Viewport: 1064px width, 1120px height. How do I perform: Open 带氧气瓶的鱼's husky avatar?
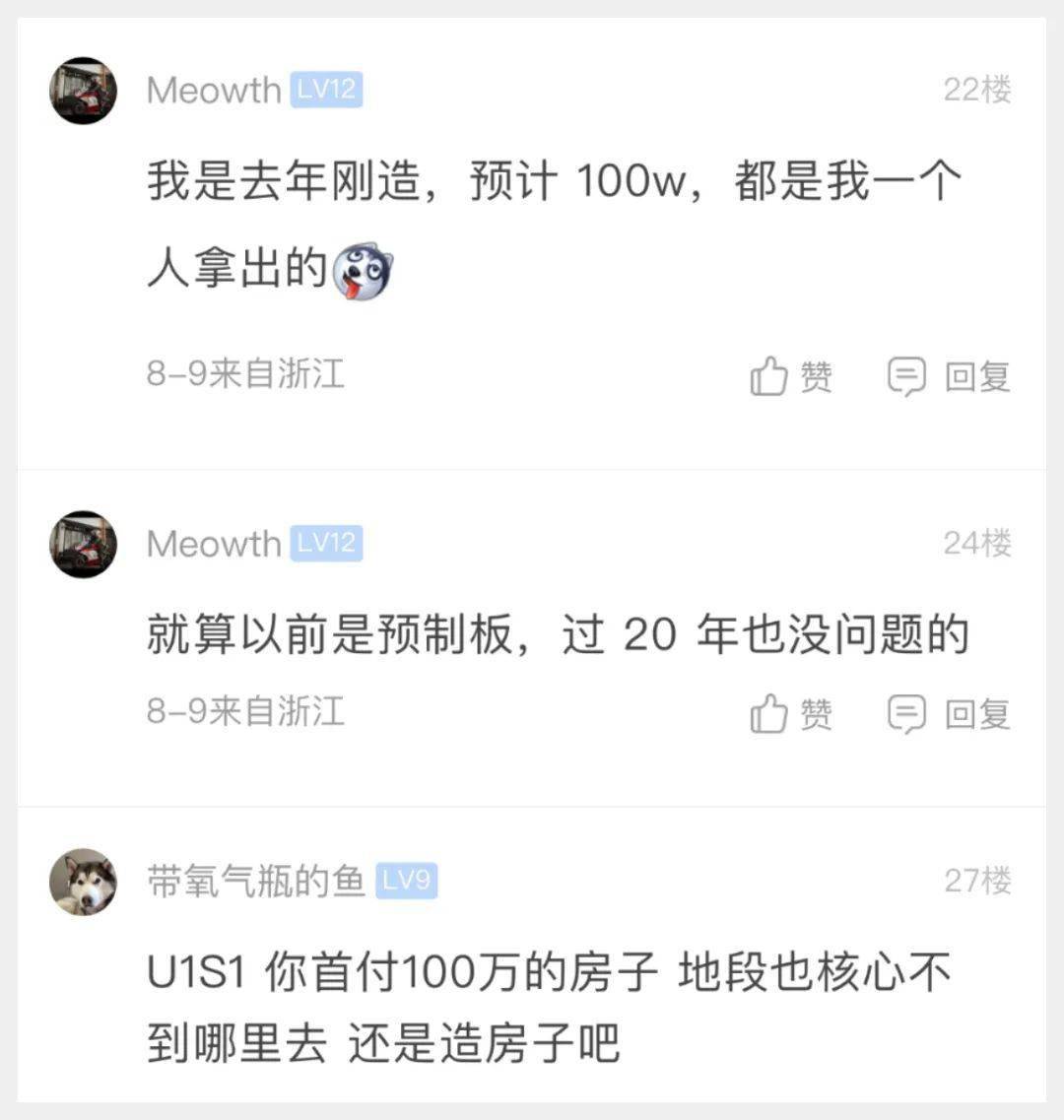[84, 882]
